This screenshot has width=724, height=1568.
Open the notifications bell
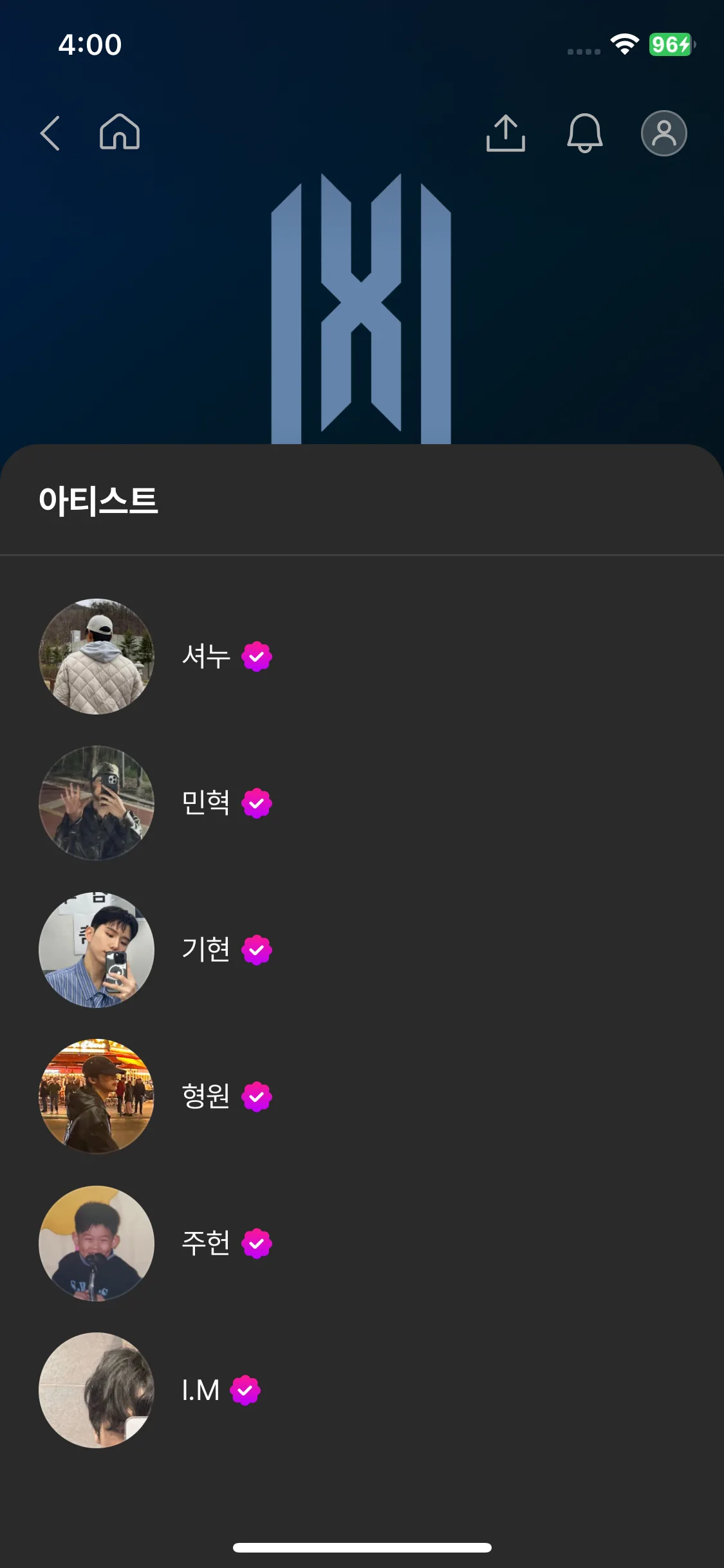[584, 133]
